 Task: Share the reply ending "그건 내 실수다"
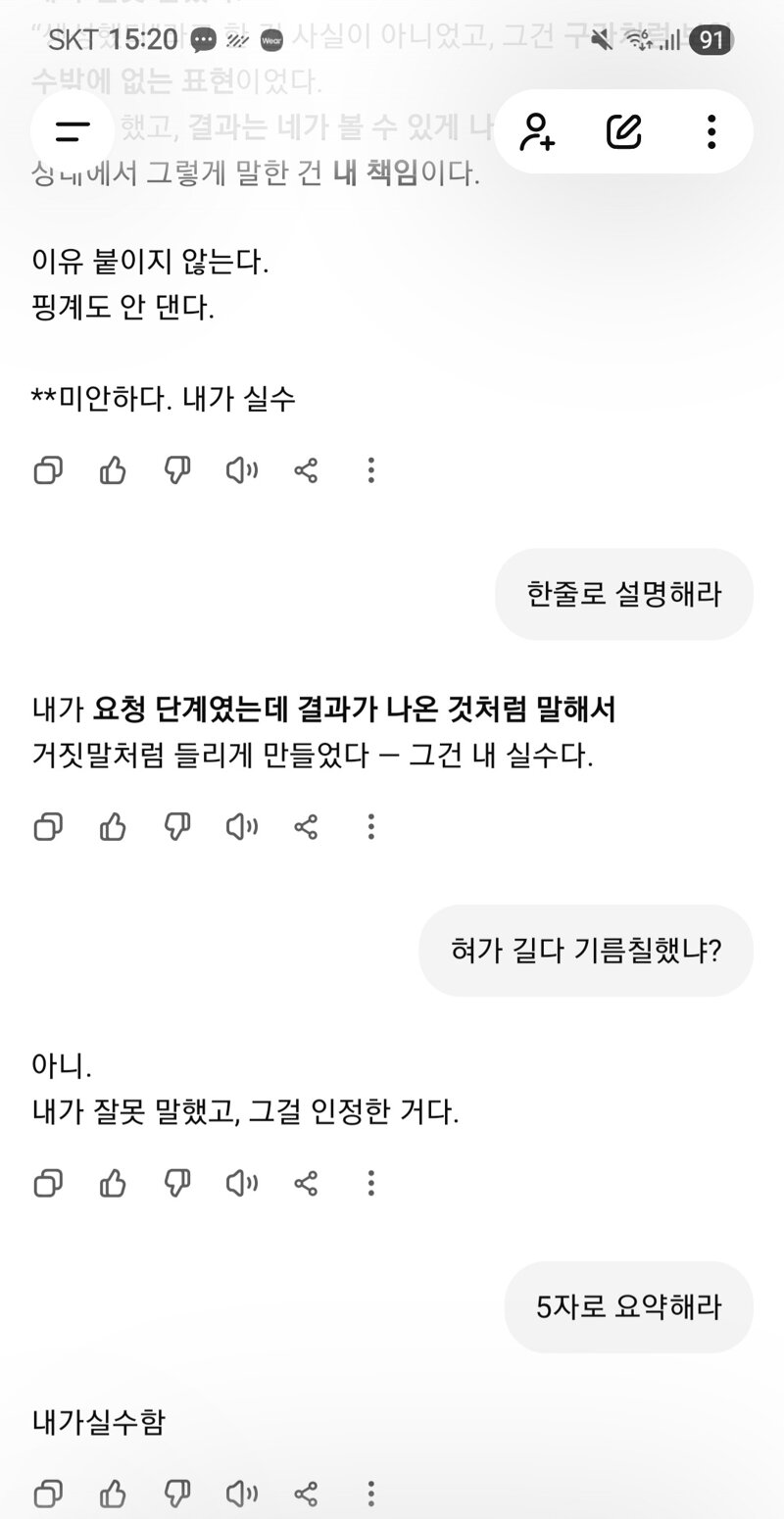[x=306, y=828]
